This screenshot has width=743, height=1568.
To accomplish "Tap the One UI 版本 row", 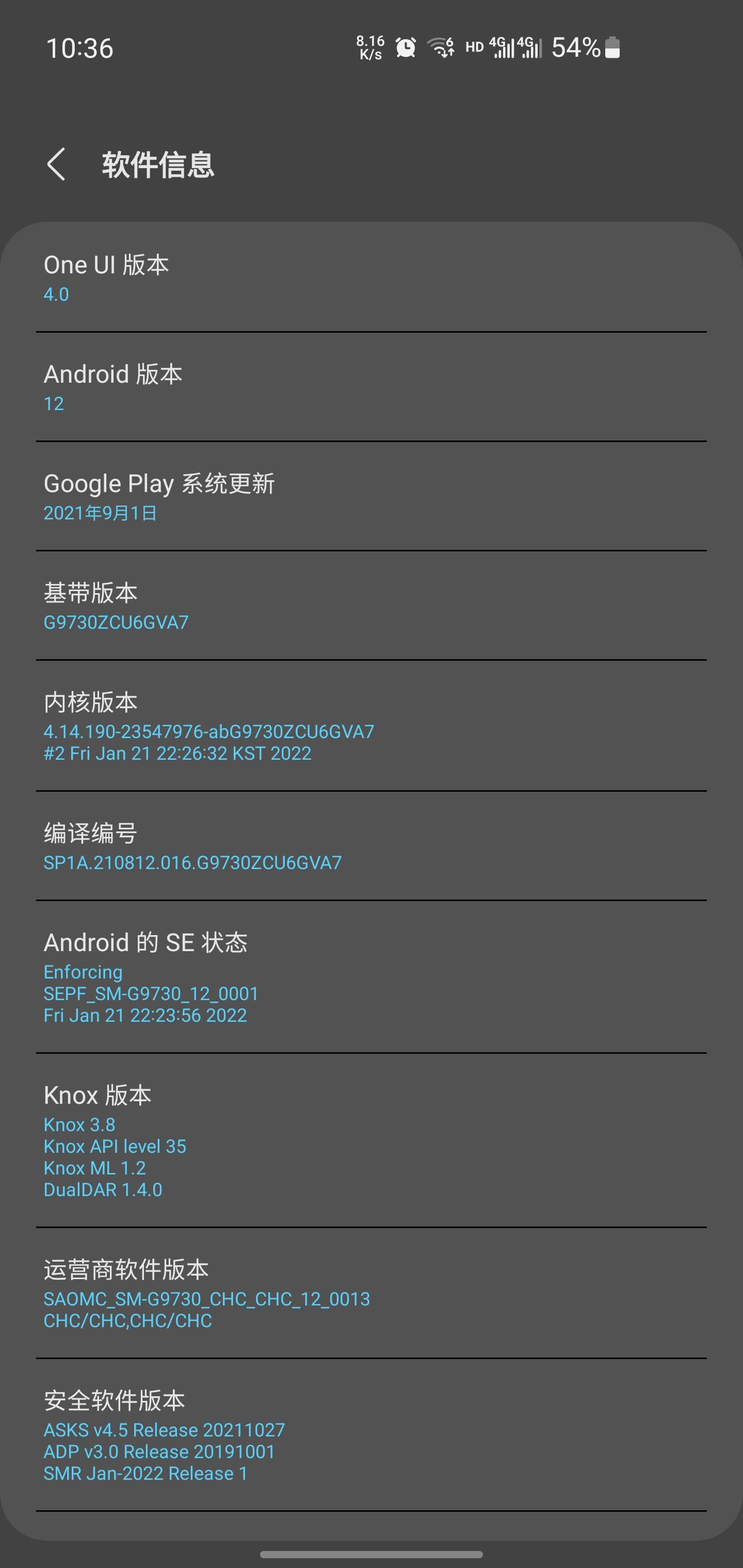I will pos(372,278).
